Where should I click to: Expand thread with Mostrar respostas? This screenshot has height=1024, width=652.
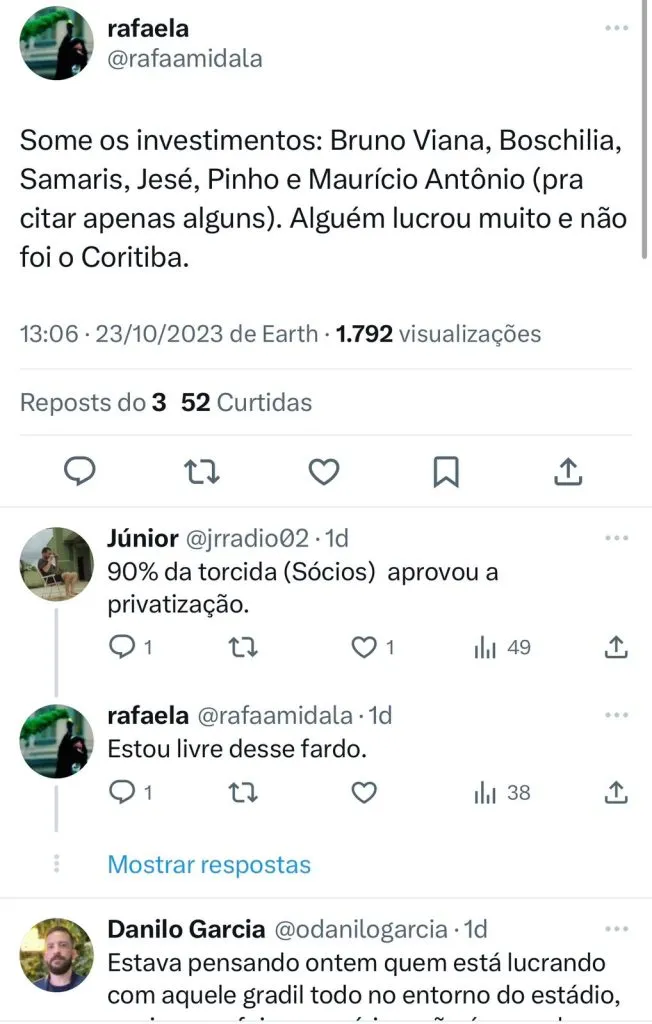pos(209,864)
